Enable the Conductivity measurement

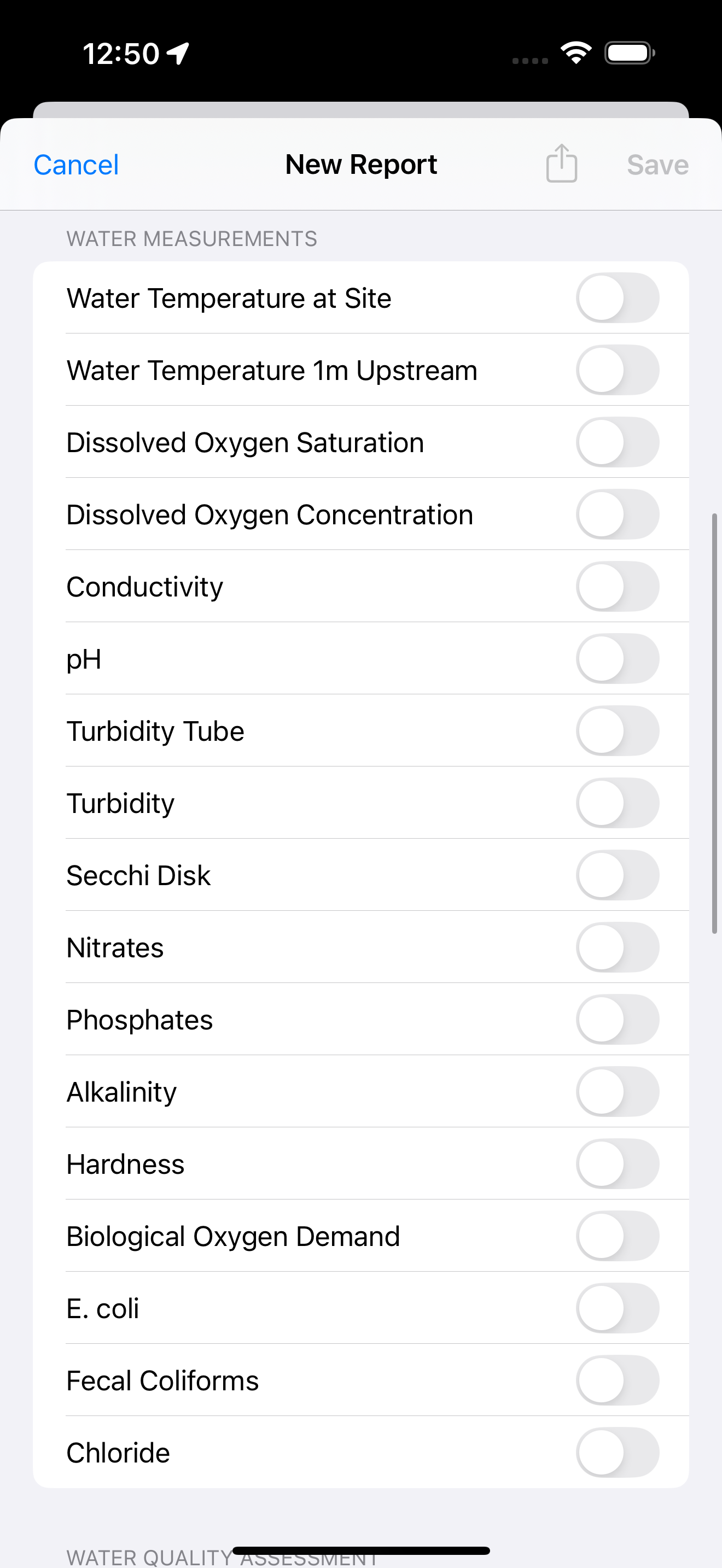point(618,586)
